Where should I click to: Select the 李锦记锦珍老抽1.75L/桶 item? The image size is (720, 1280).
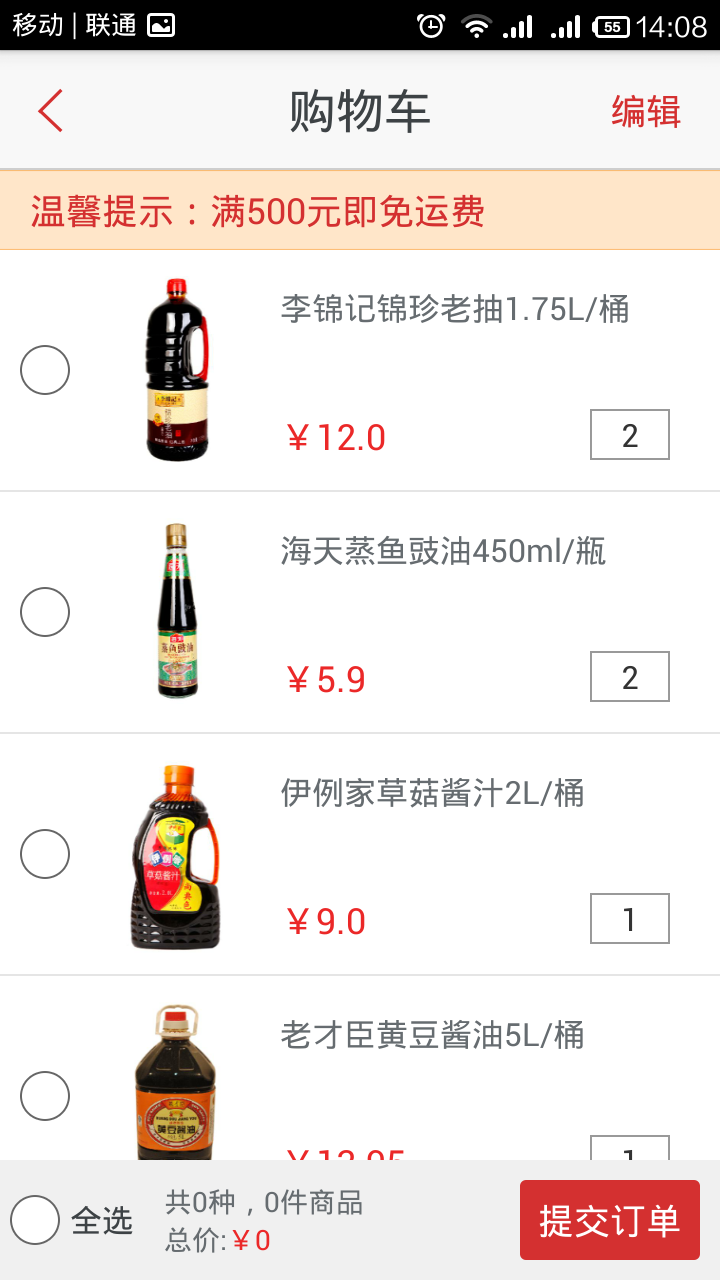coord(45,370)
